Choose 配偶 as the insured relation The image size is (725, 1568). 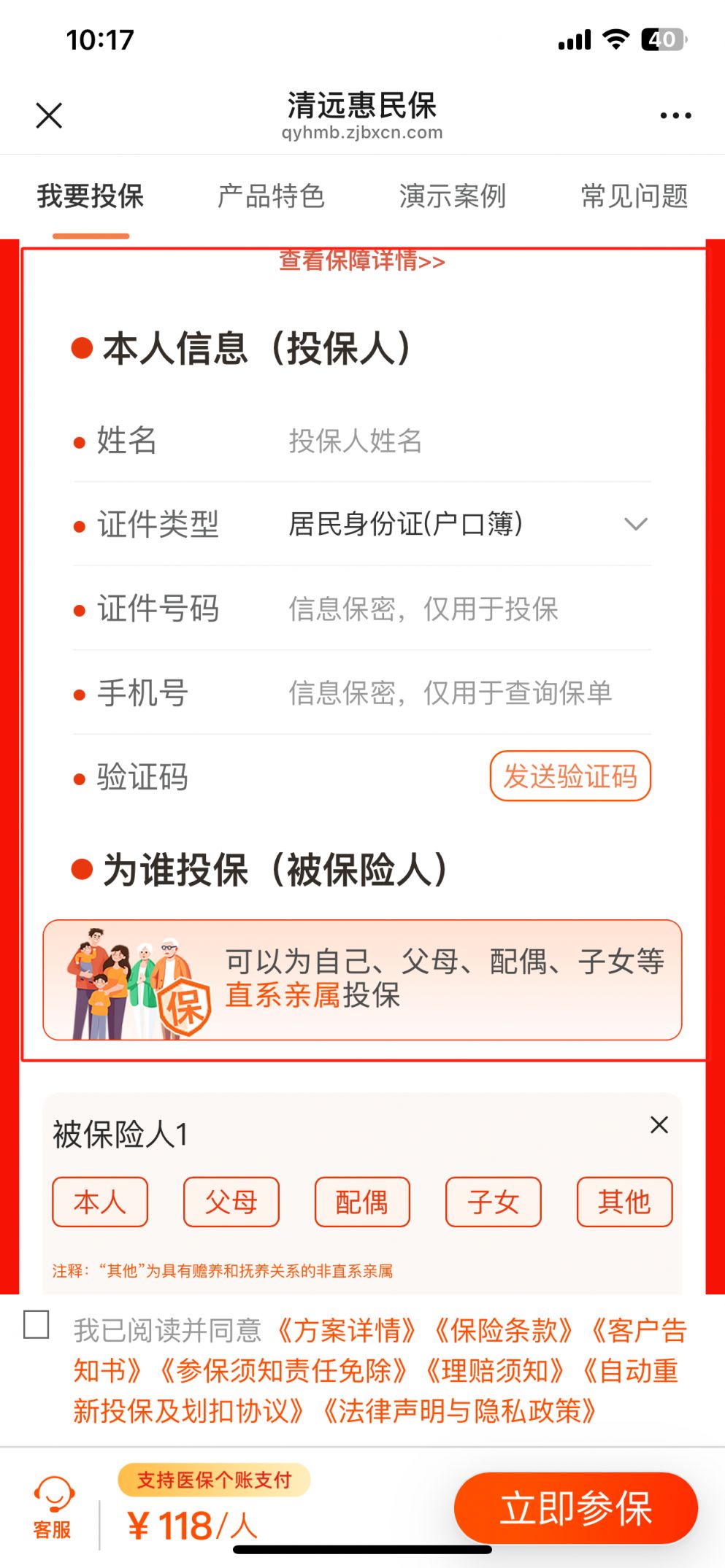tap(362, 1202)
